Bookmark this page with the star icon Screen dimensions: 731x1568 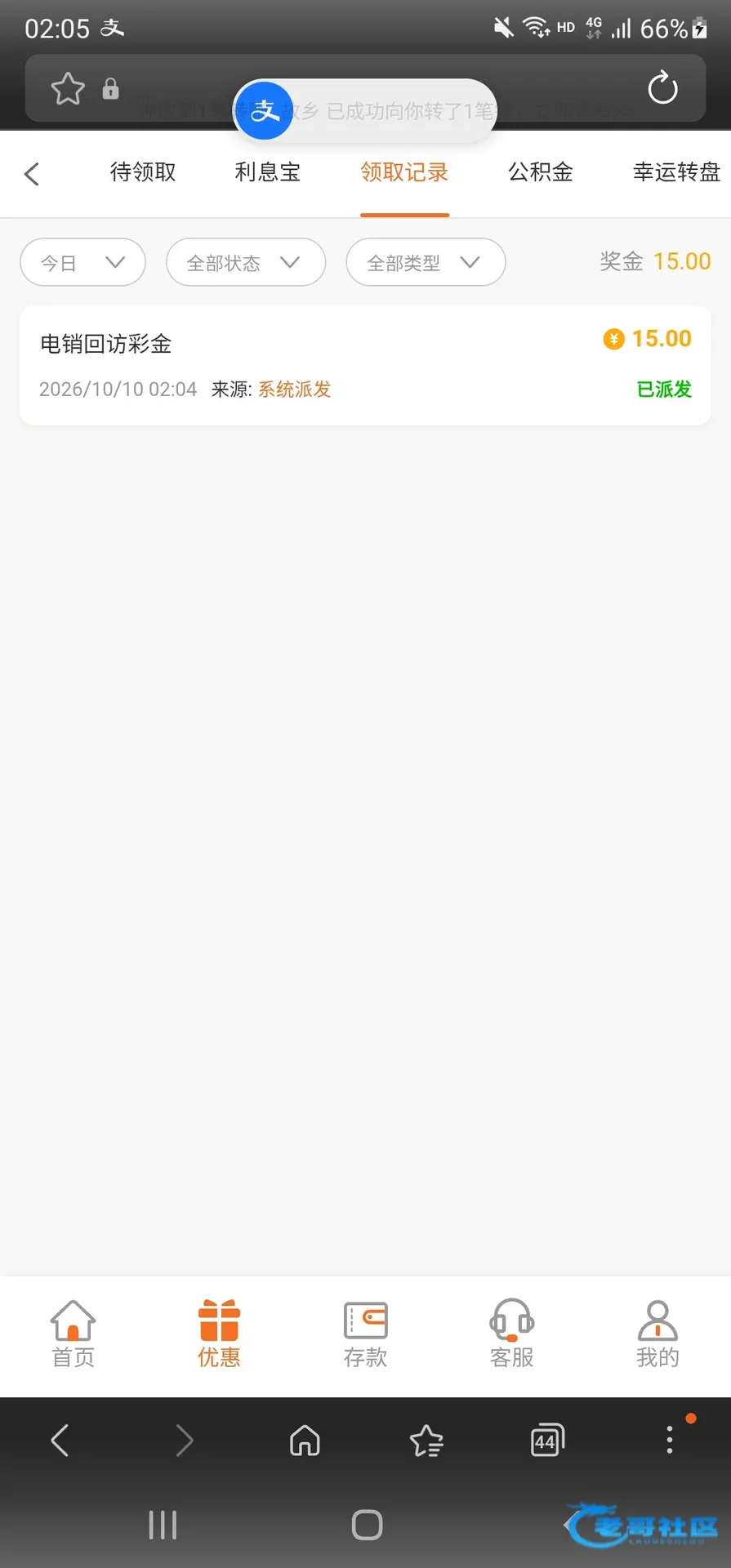68,88
